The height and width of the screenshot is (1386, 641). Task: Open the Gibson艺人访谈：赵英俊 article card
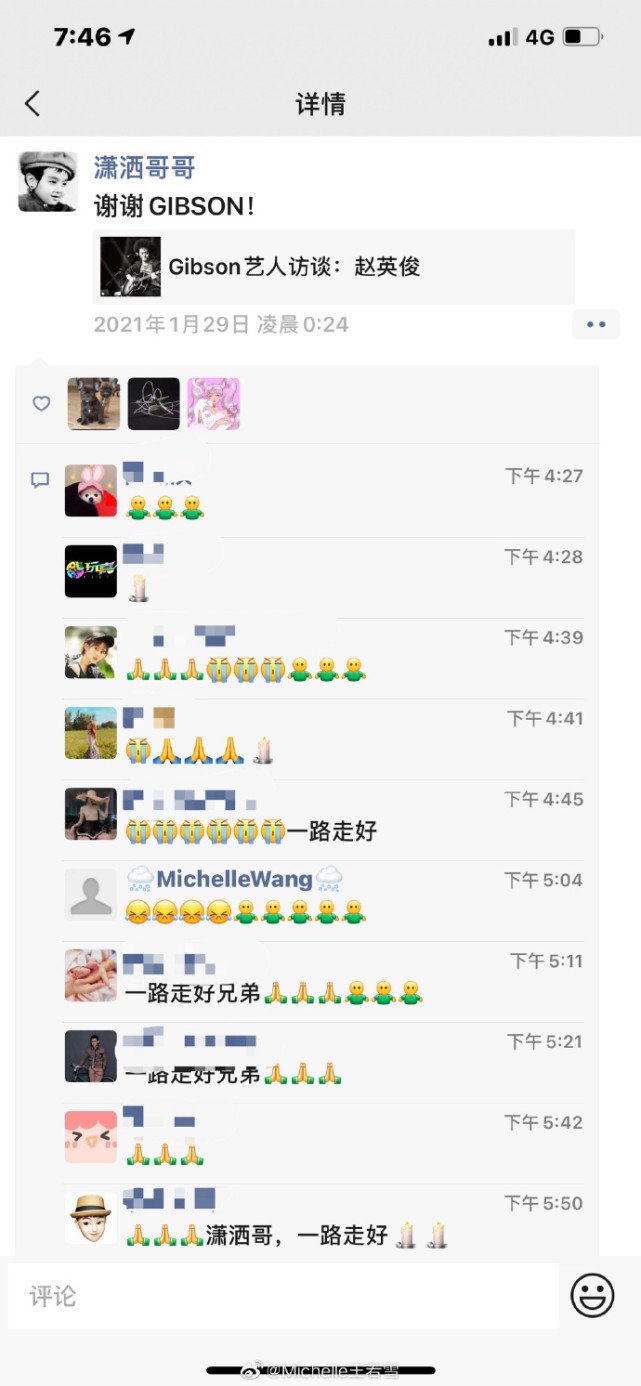coord(334,266)
